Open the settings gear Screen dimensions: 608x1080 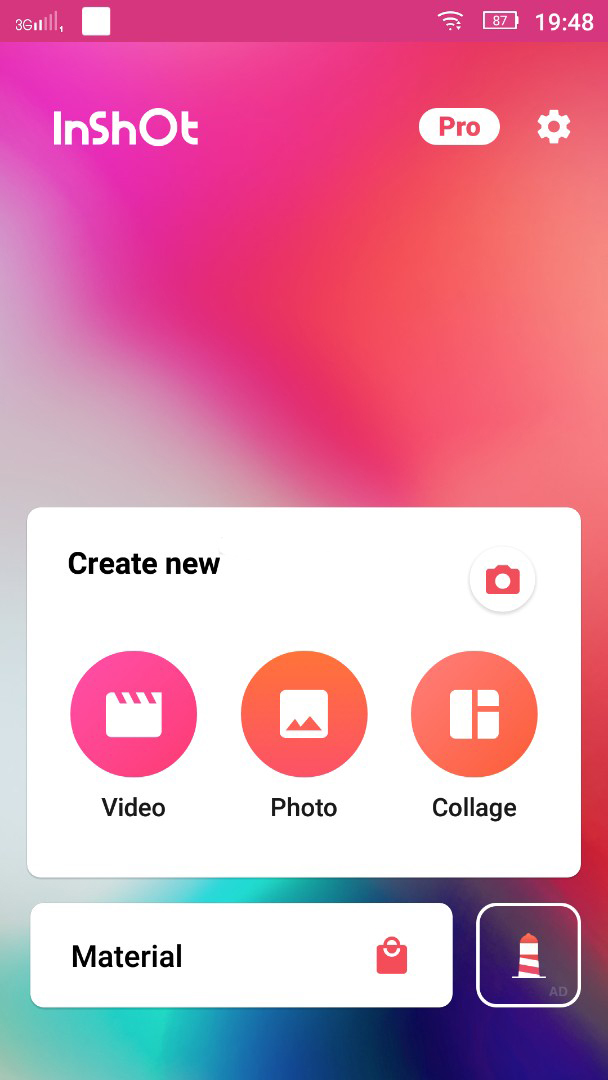(554, 127)
